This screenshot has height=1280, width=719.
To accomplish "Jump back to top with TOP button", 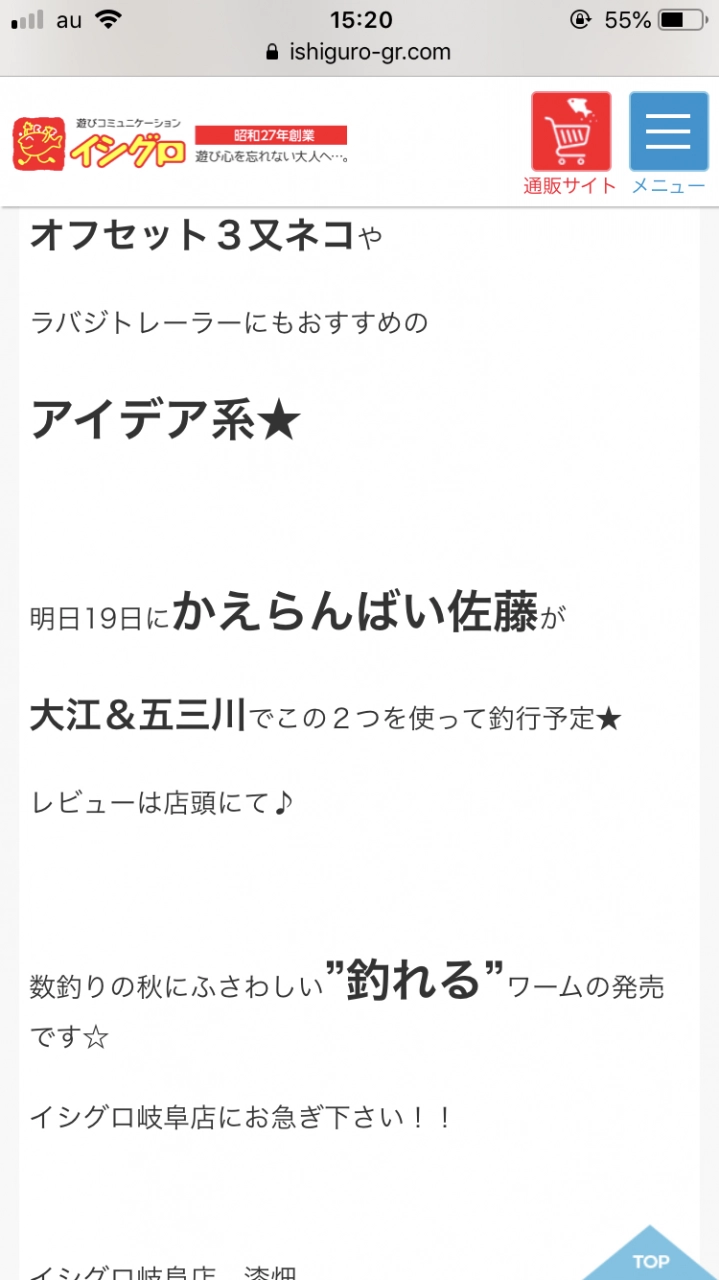I will tap(651, 1255).
